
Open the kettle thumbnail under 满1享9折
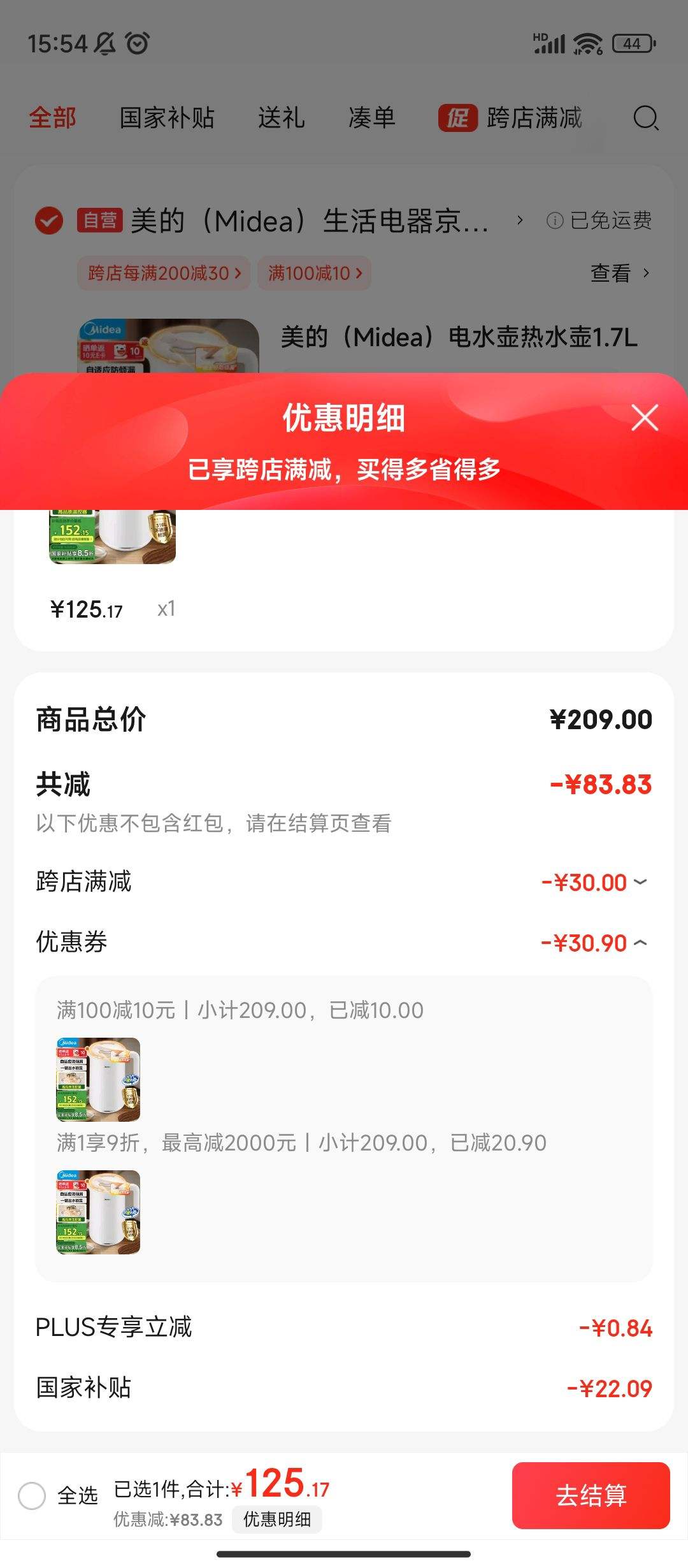pos(98,1212)
